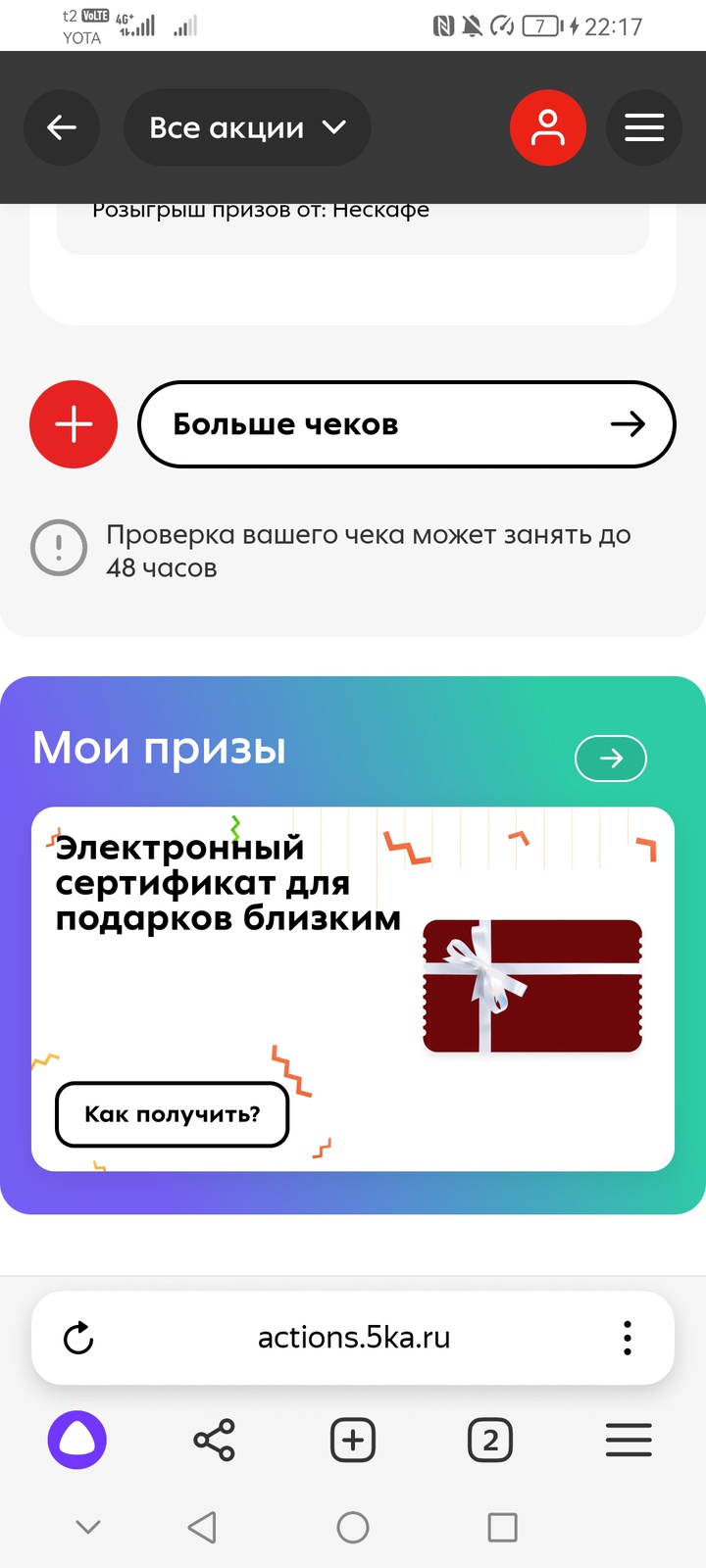Open the browser three-dot options menu

click(628, 1338)
